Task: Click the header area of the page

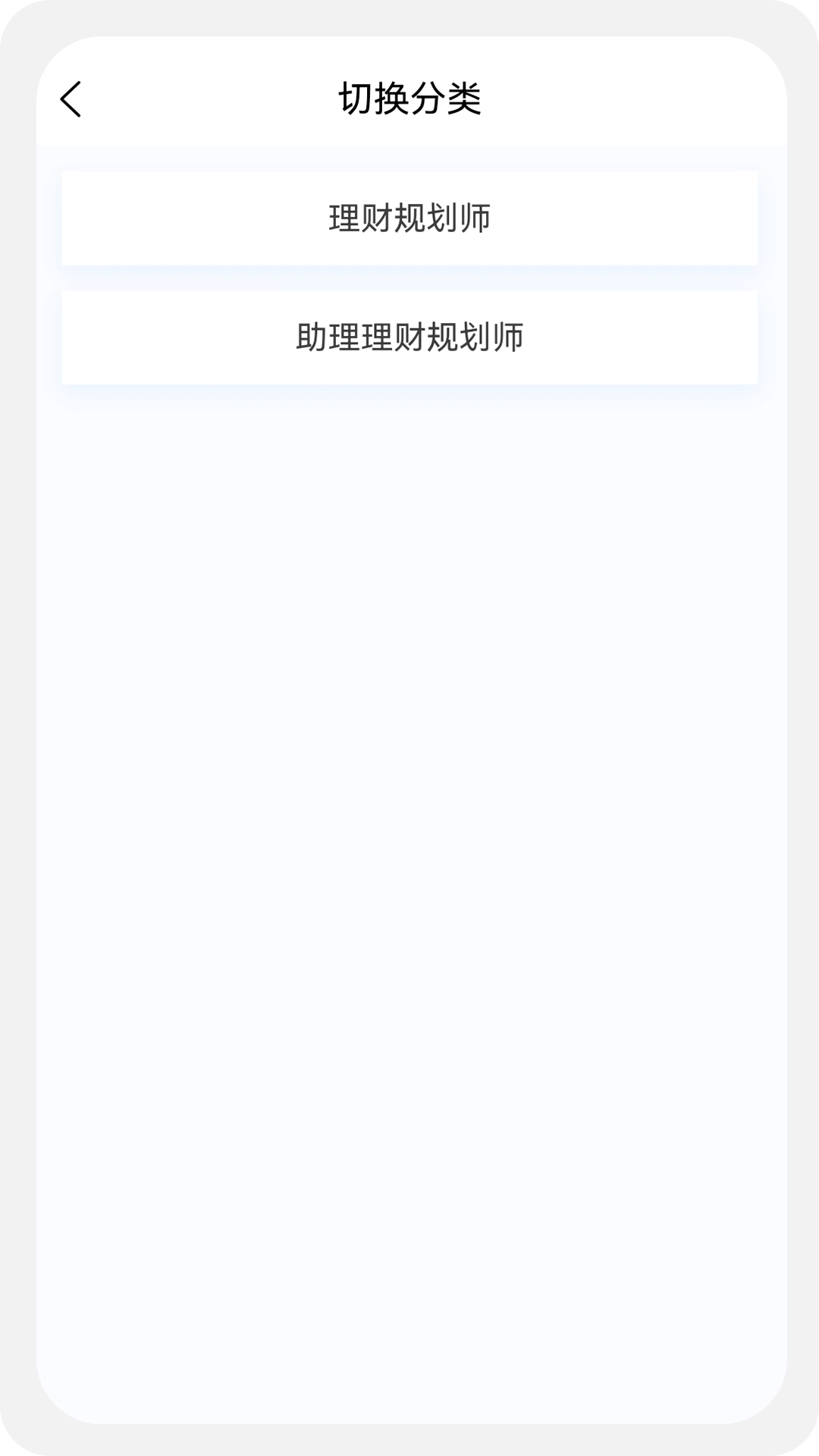Action: 409,97
